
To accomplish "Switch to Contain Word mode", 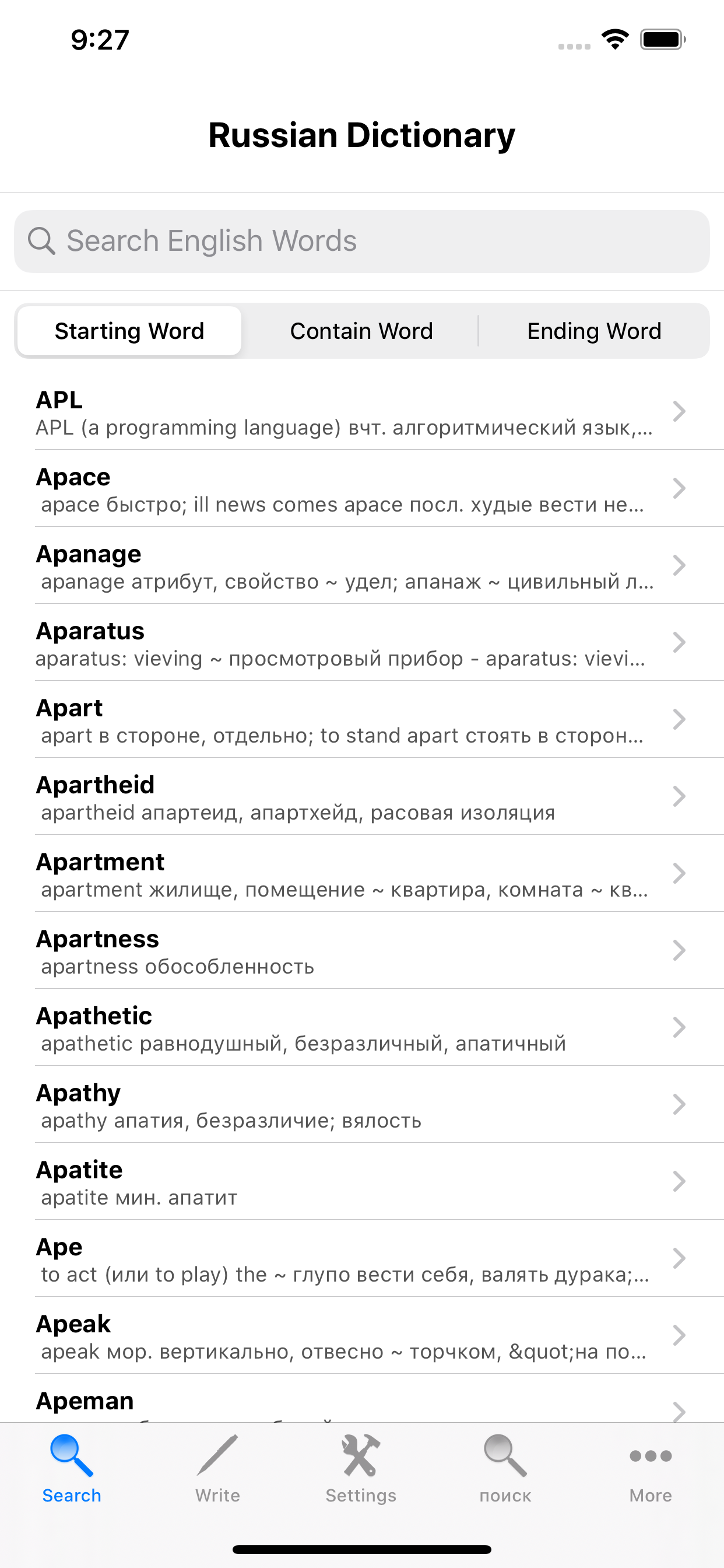I will pos(361,331).
